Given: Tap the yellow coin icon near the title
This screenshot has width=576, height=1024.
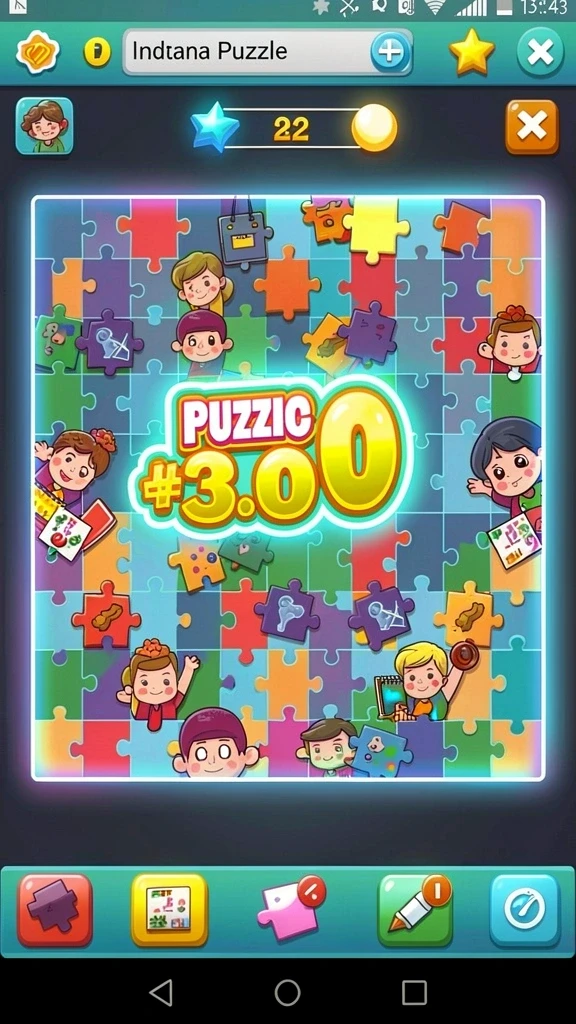Looking at the screenshot, I should (97, 52).
